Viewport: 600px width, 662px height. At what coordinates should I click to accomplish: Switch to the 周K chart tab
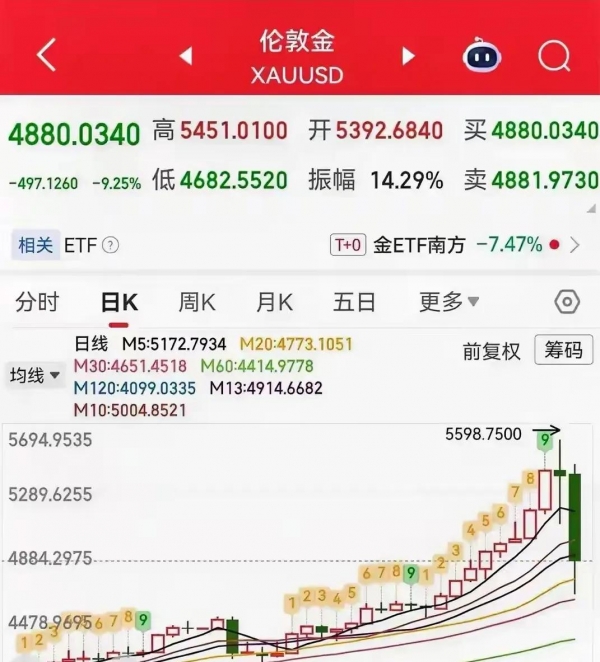[x=198, y=302]
